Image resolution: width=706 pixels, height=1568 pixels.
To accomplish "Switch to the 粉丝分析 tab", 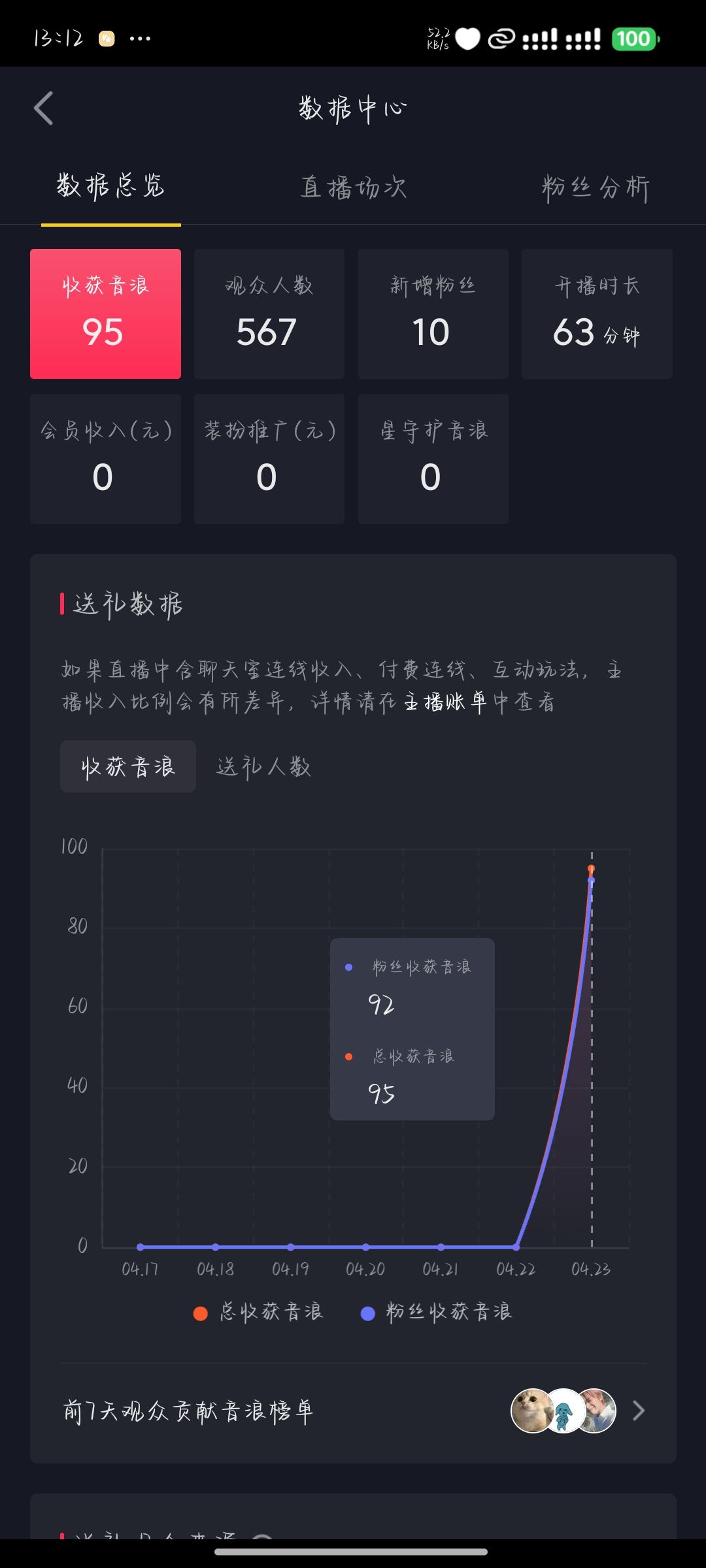I will tap(595, 188).
